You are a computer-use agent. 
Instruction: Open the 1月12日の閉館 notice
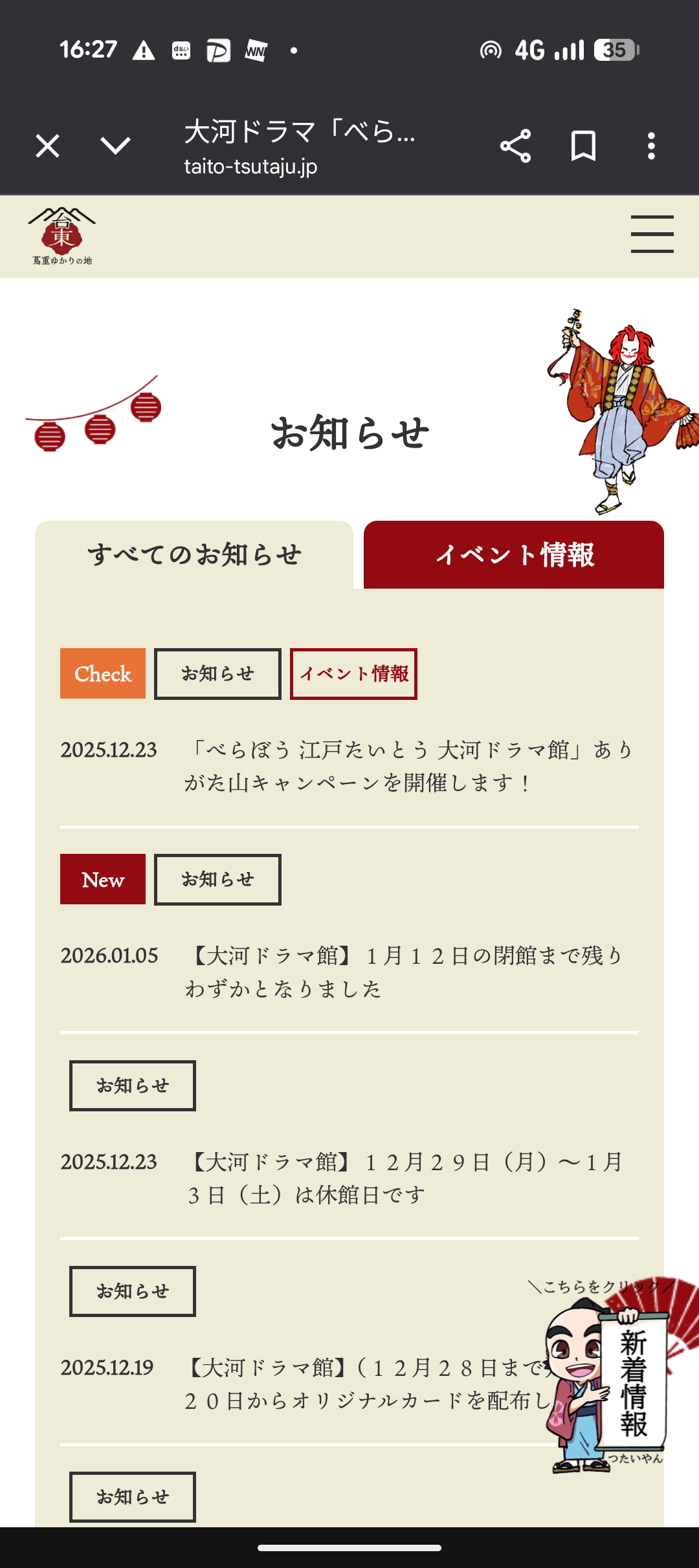[x=405, y=972]
